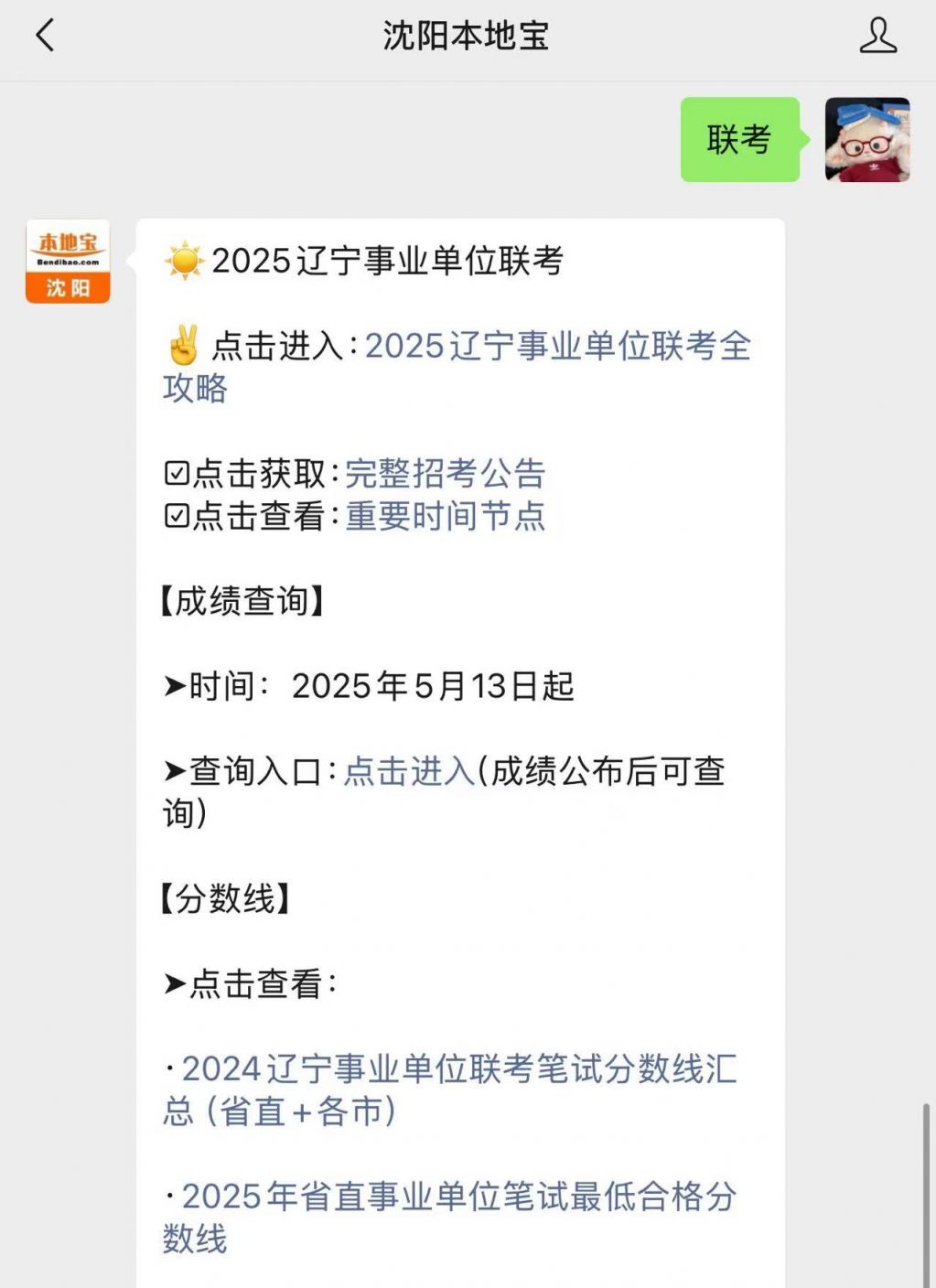View 重要时间节点 link

(445, 517)
